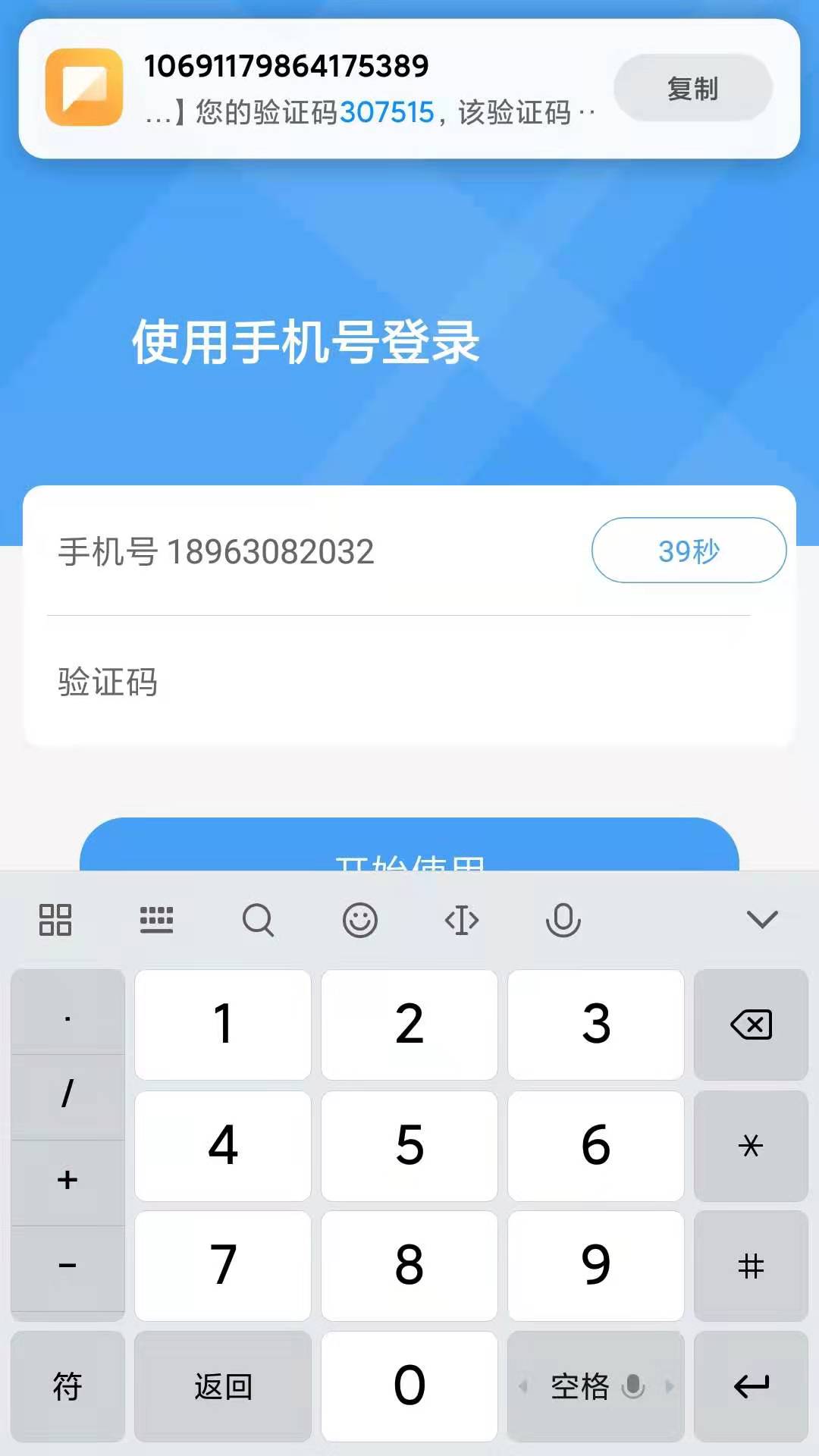The height and width of the screenshot is (1456, 819).
Task: Tap the 39秒 countdown resend button
Action: click(688, 551)
